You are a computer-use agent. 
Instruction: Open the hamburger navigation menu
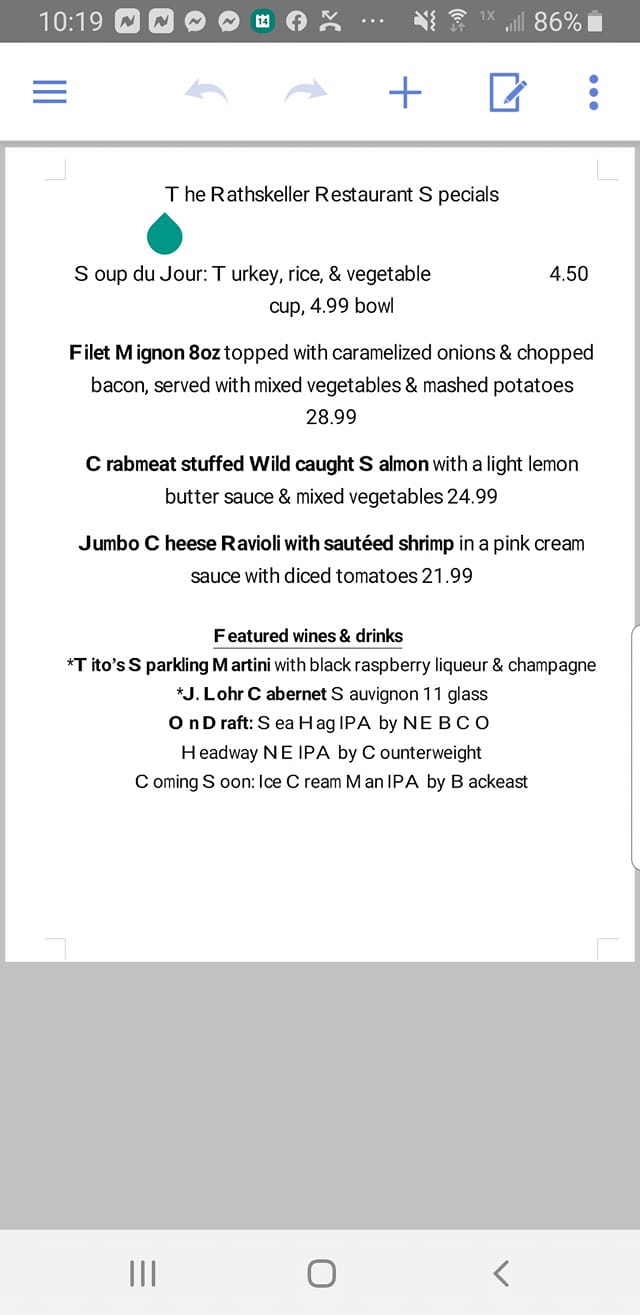tap(50, 93)
